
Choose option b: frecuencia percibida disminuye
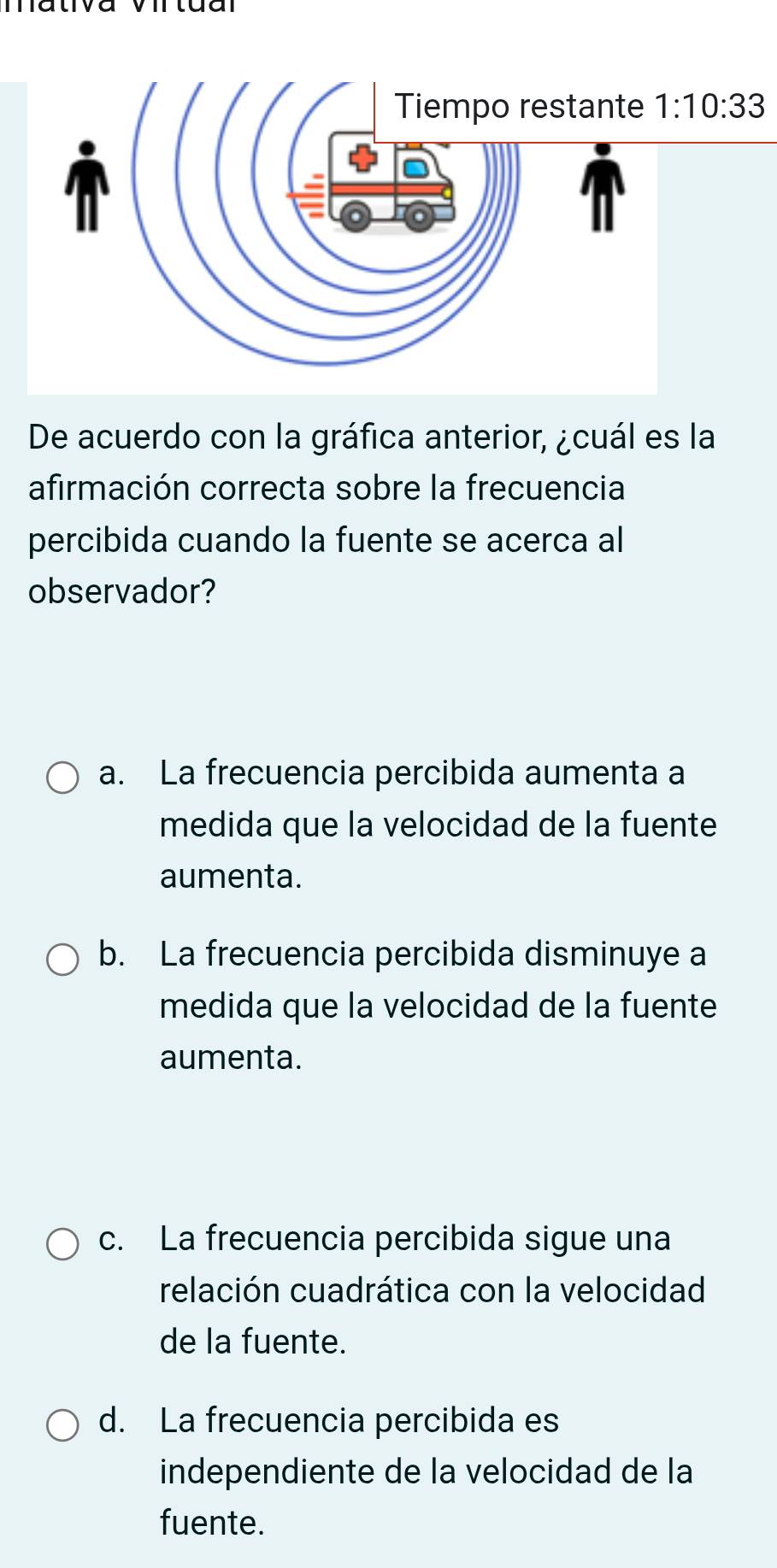pyautogui.click(x=62, y=959)
